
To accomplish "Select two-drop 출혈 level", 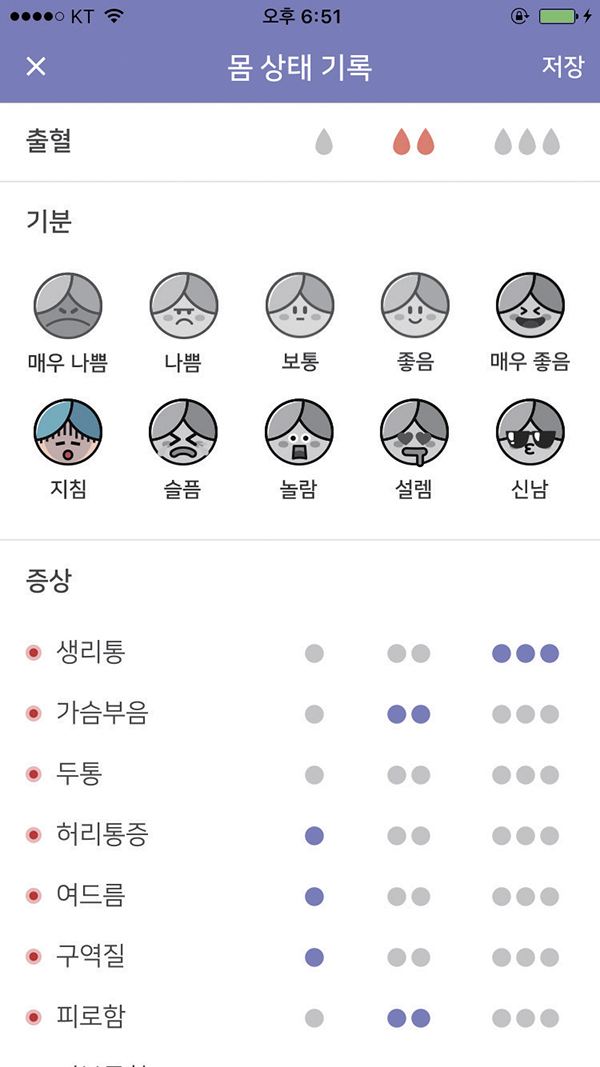I will (413, 142).
